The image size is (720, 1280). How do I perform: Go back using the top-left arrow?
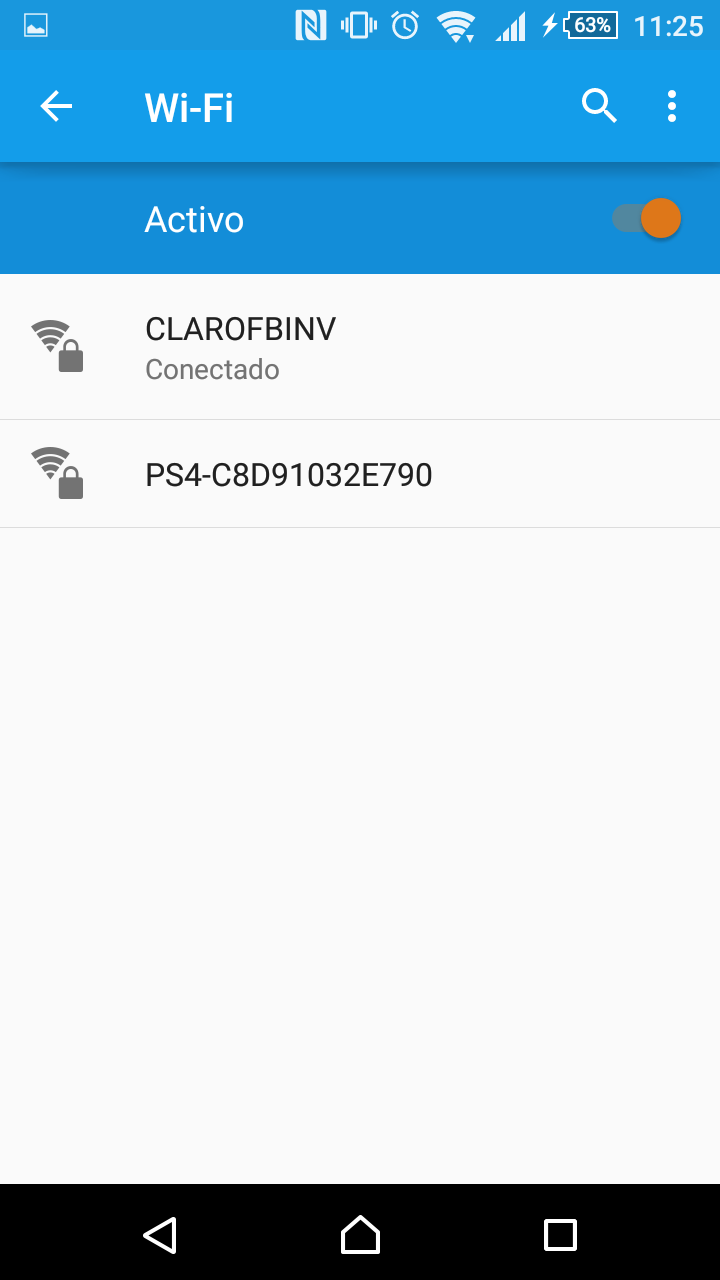tap(56, 107)
